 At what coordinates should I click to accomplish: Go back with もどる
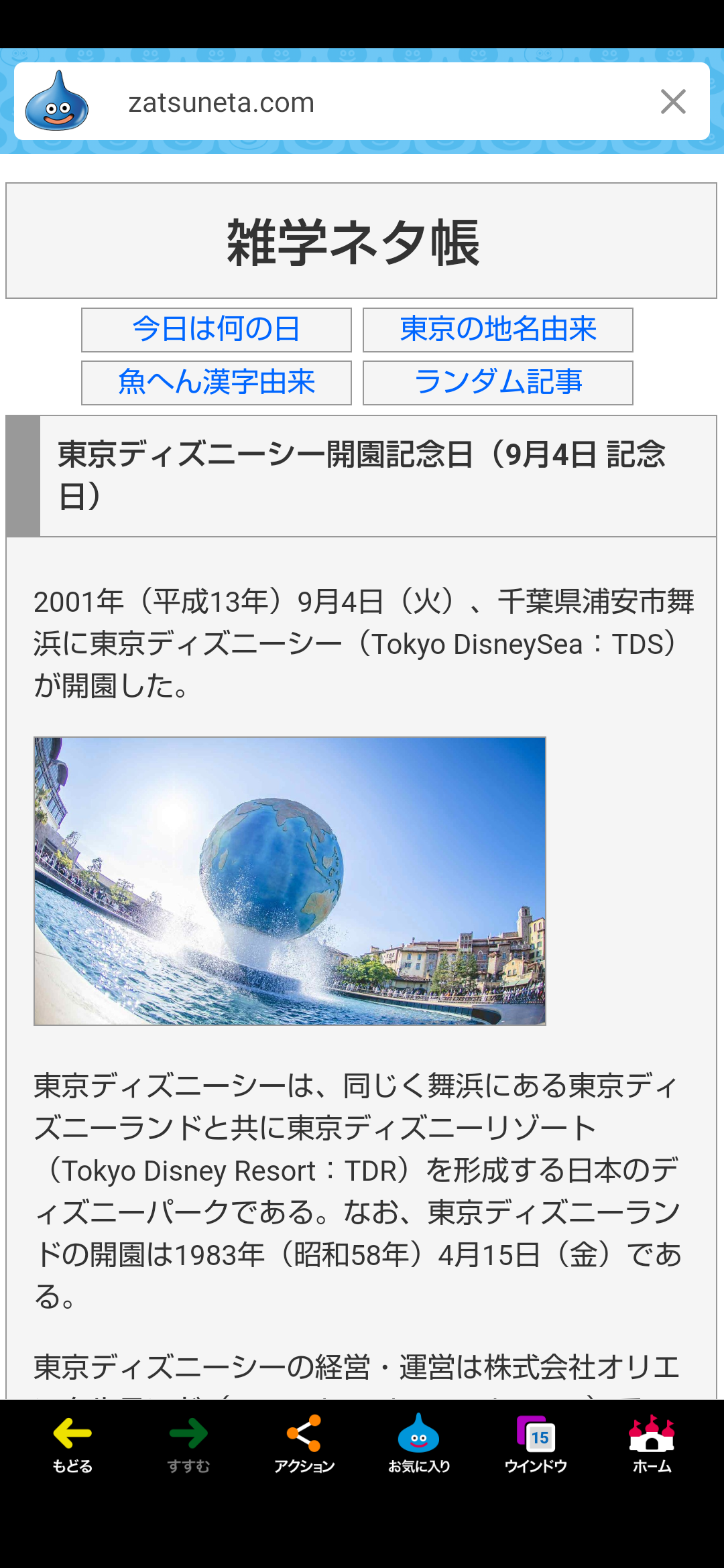(72, 1444)
